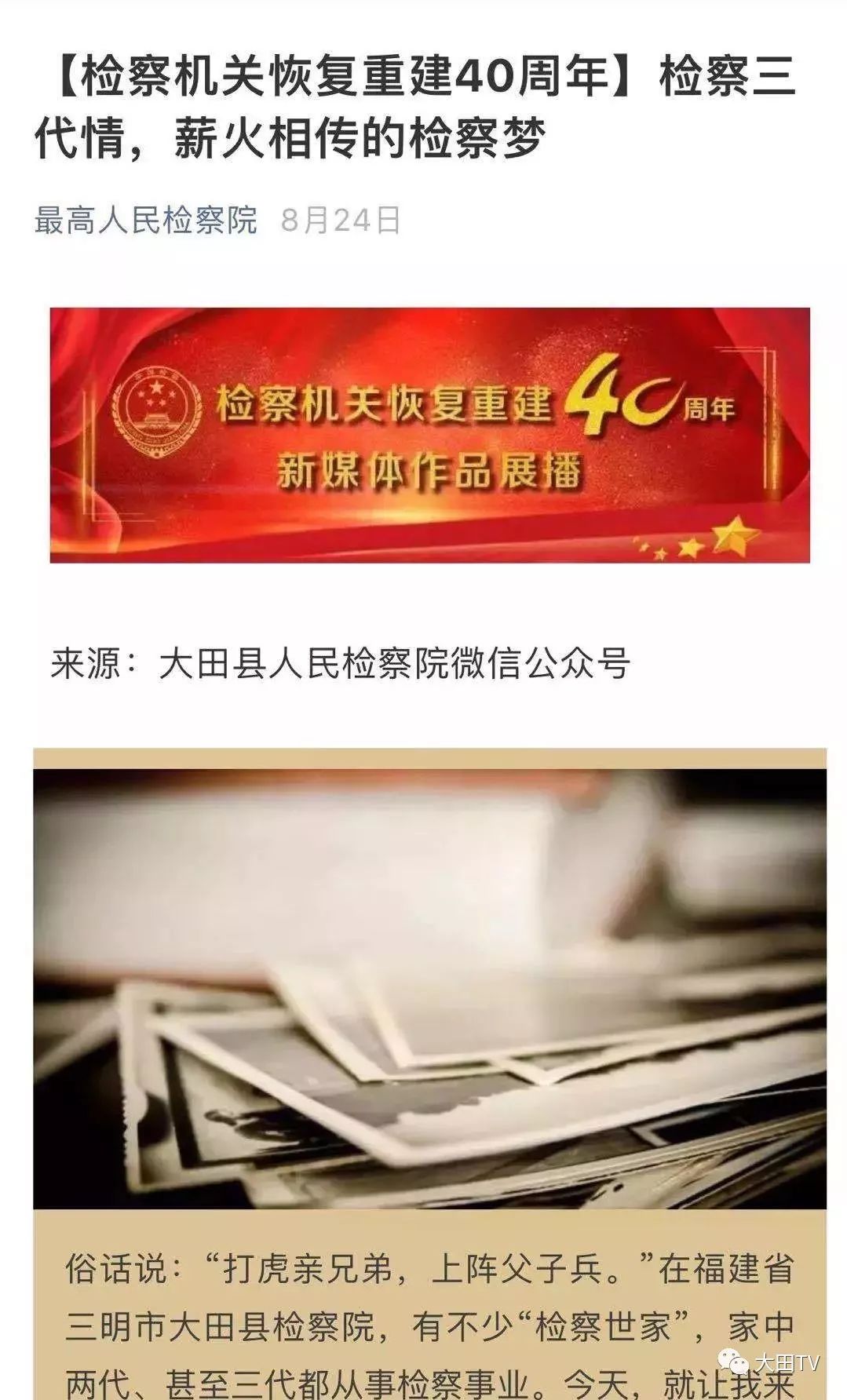This screenshot has height=1400, width=847.
Task: Open the 检察机关恢复重建40周年 red banner image
Action: [x=429, y=435]
